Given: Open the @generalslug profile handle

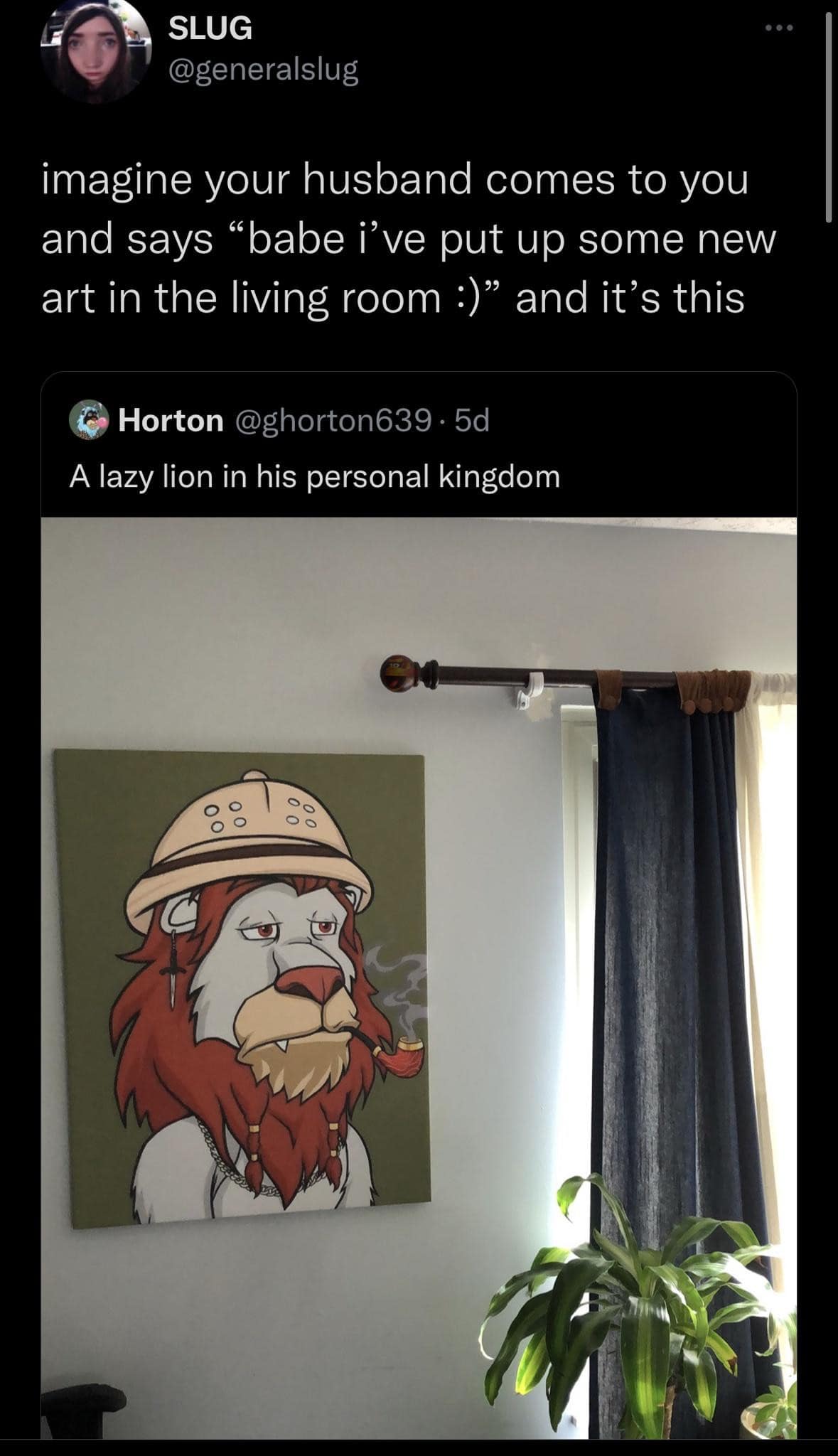Looking at the screenshot, I should pos(263,70).
